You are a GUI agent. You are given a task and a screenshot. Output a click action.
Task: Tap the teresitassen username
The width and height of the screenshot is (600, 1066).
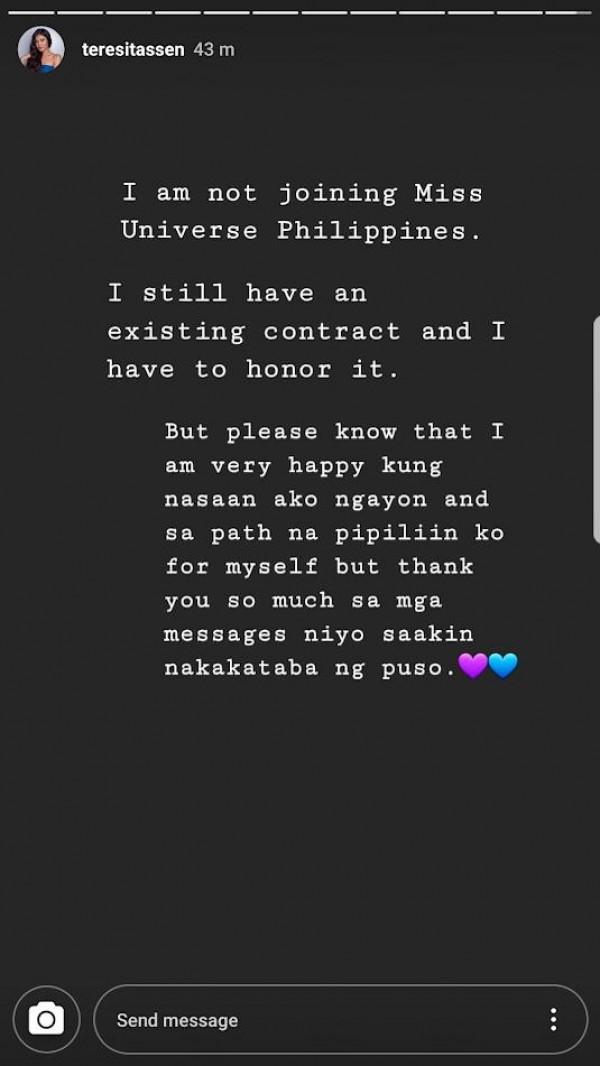point(133,49)
